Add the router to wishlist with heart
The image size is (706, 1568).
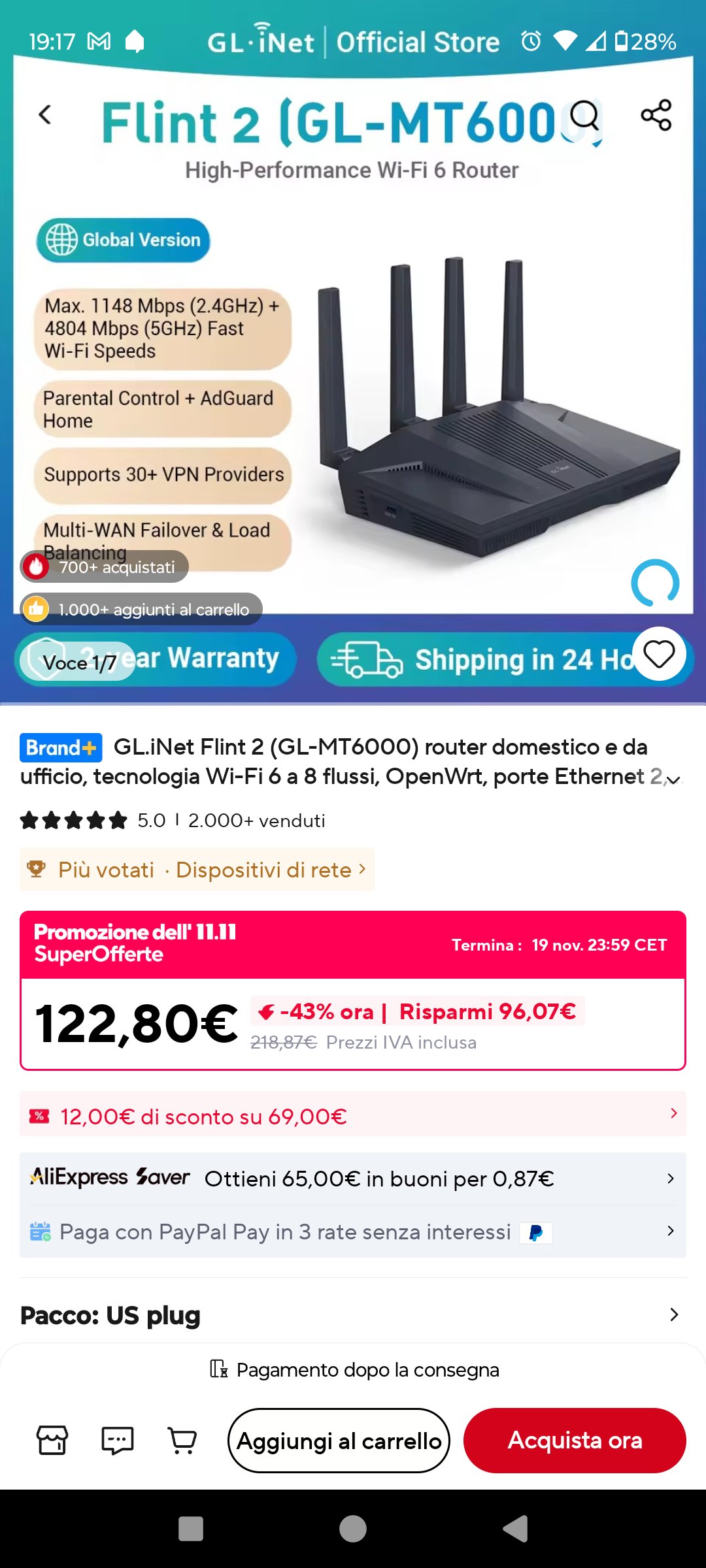658,654
